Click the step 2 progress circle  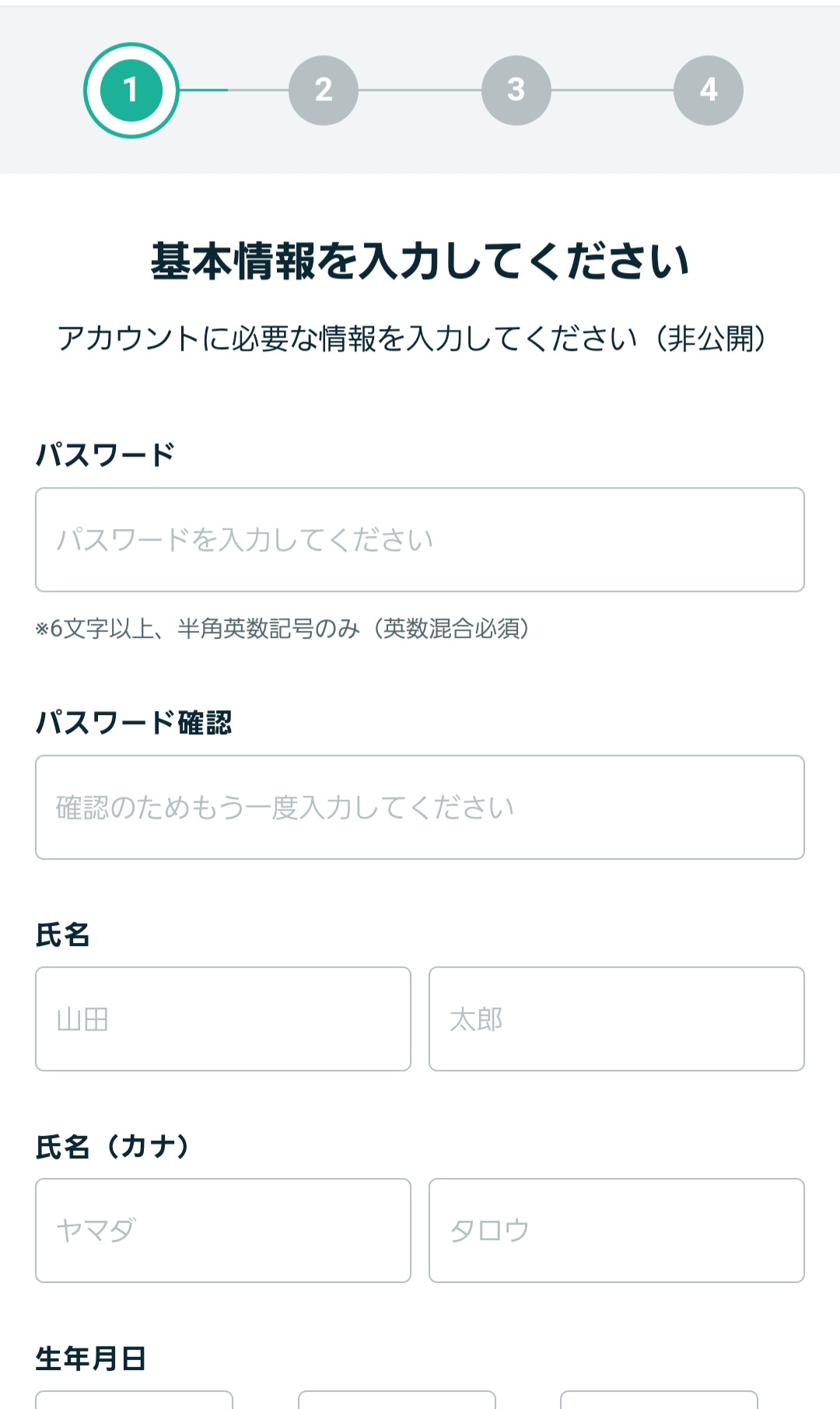(324, 88)
